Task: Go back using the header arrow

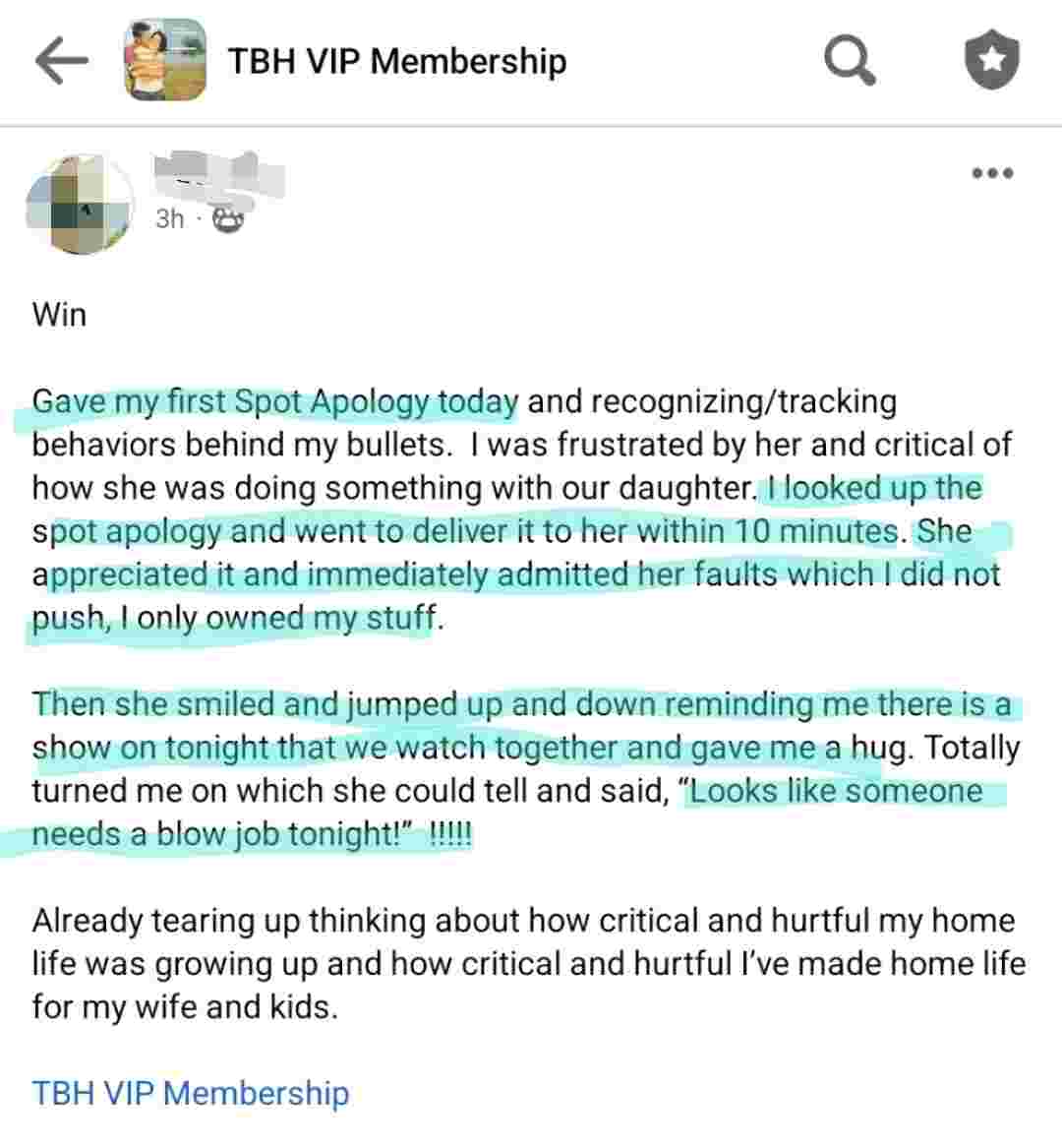Action: click(61, 61)
